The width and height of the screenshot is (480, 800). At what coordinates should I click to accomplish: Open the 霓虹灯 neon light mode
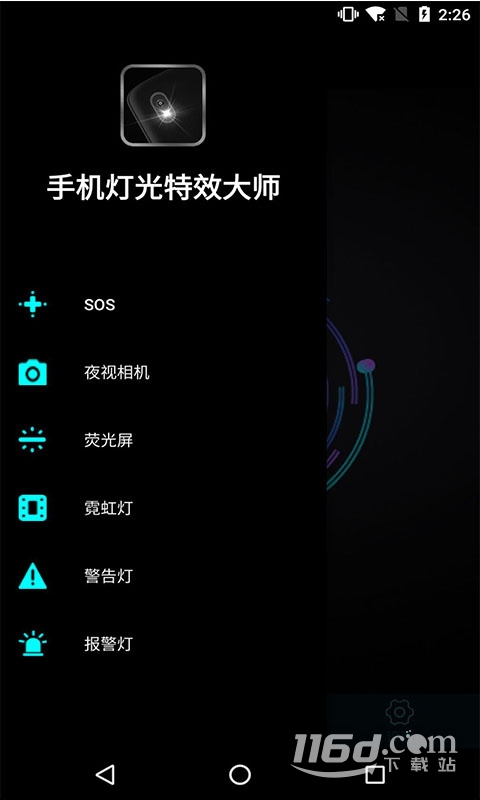click(x=163, y=508)
